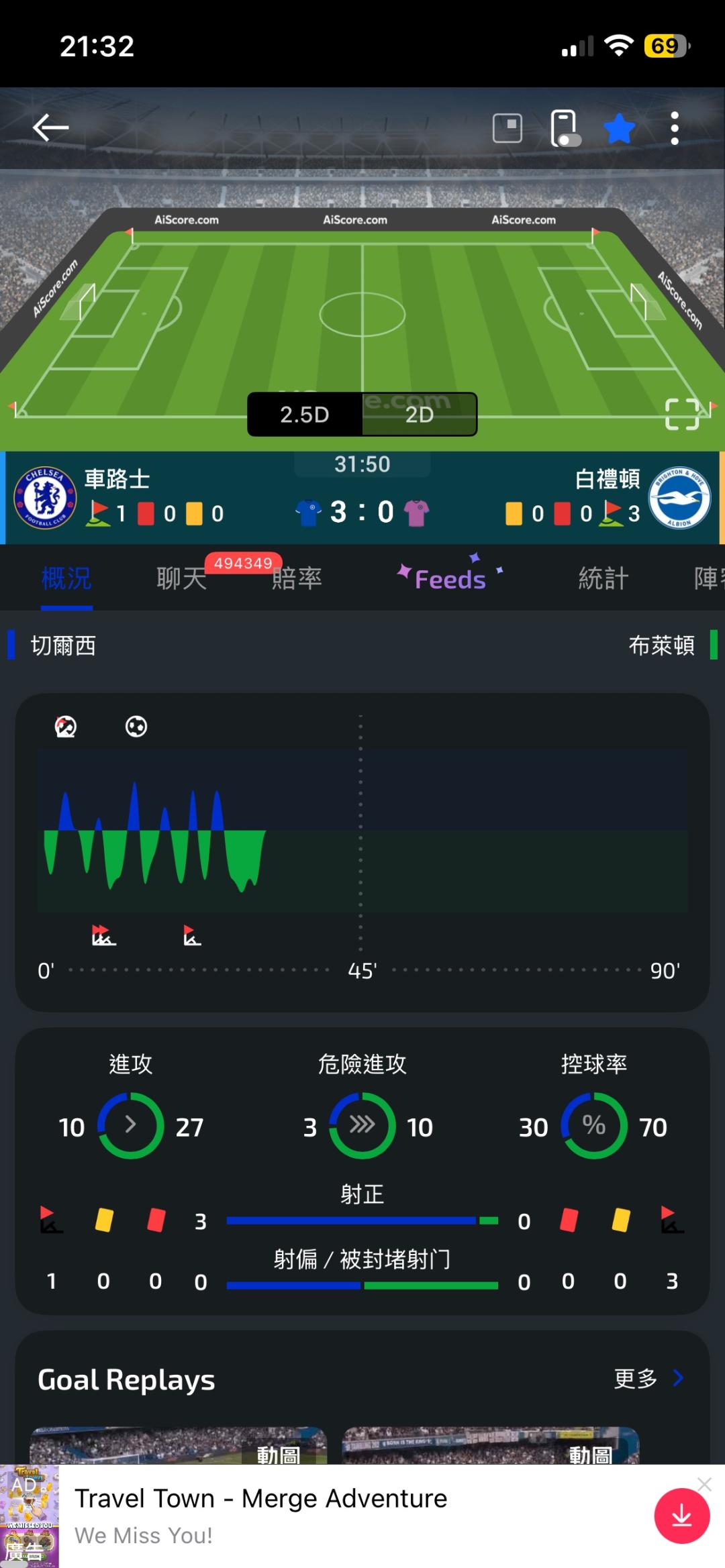Open Brighton team crest
Image resolution: width=725 pixels, height=1568 pixels.
pyautogui.click(x=679, y=498)
